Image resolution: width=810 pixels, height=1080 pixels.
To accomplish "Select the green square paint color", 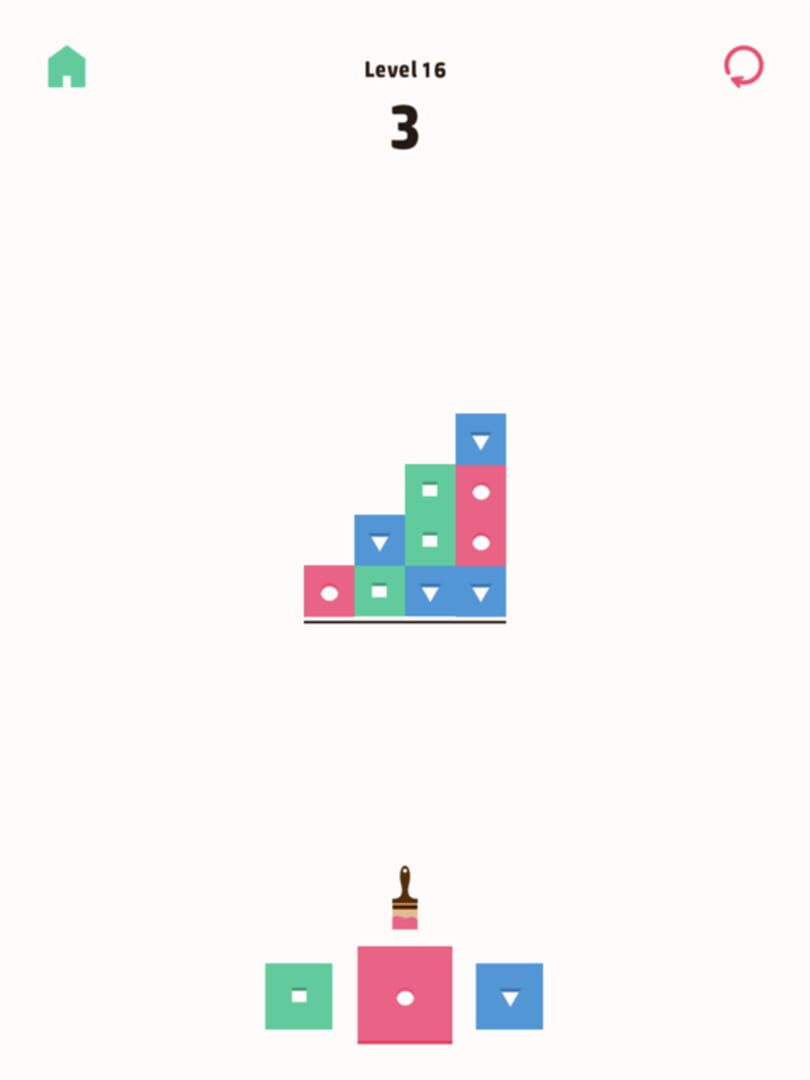I will [298, 996].
